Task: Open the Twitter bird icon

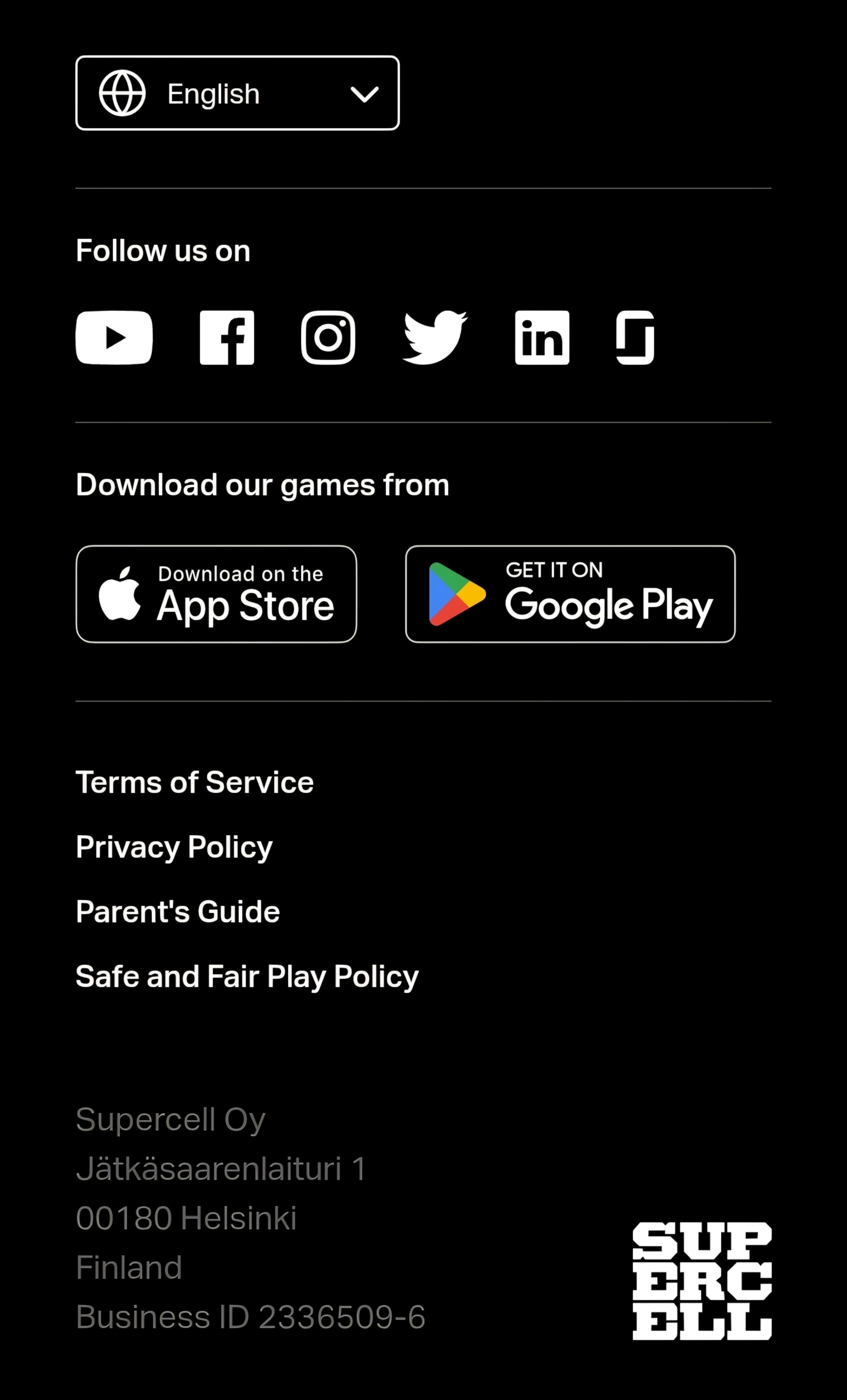Action: coord(434,337)
